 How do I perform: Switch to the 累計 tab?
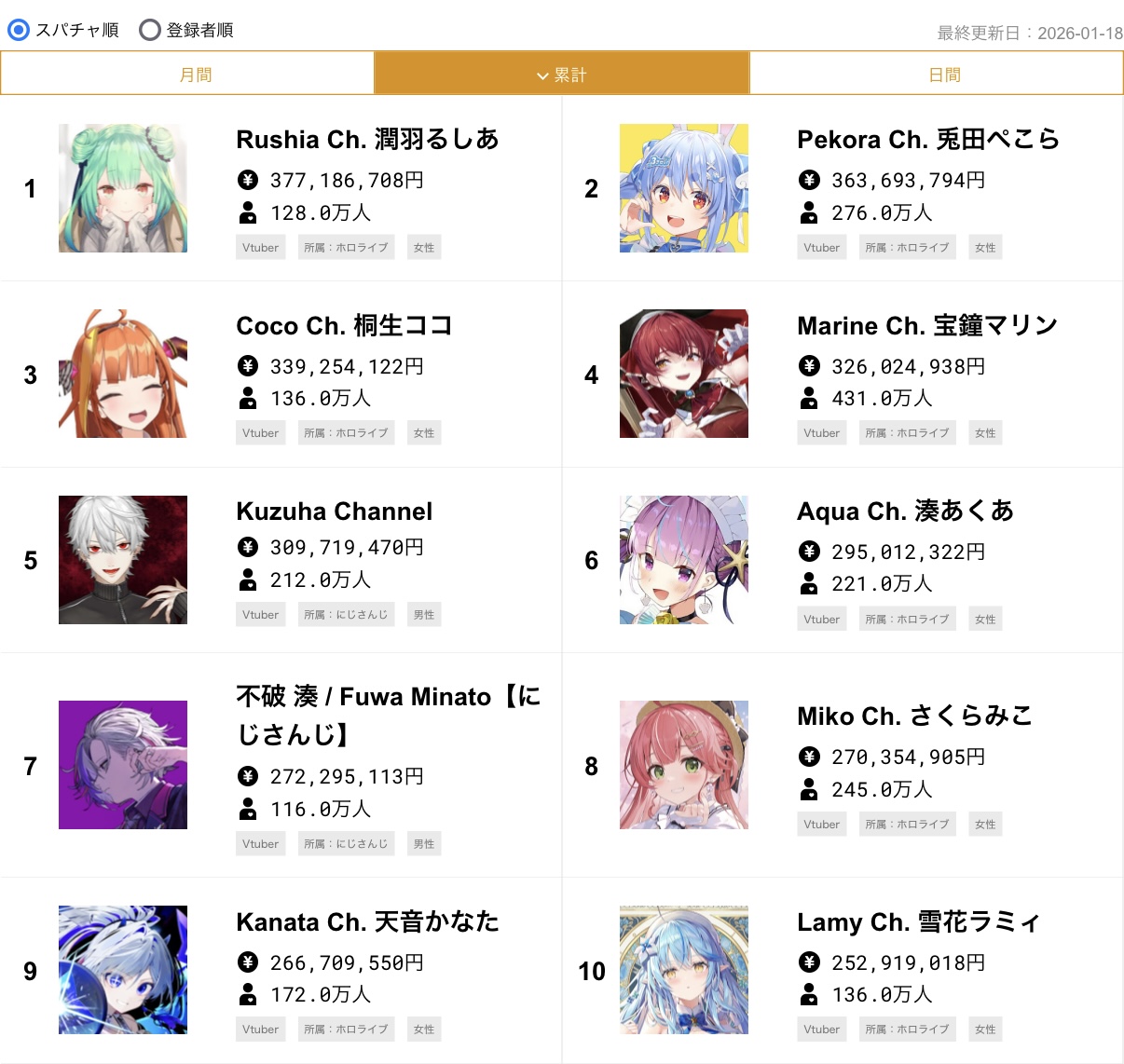pos(561,74)
